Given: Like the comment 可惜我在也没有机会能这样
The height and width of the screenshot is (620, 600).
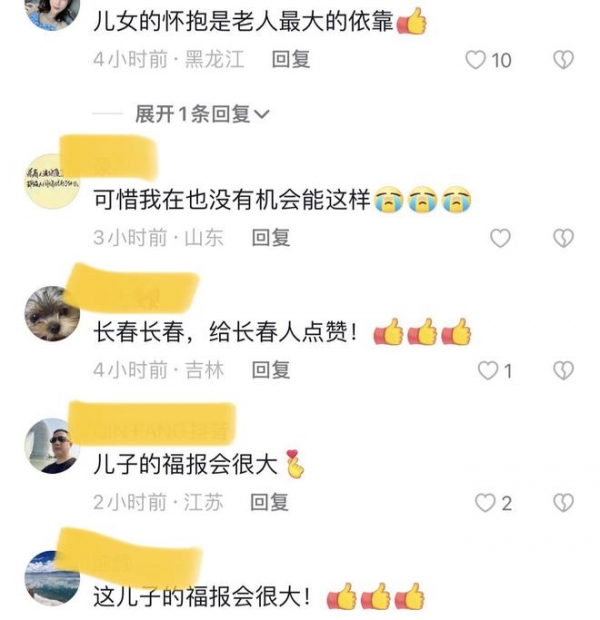Looking at the screenshot, I should [x=499, y=238].
